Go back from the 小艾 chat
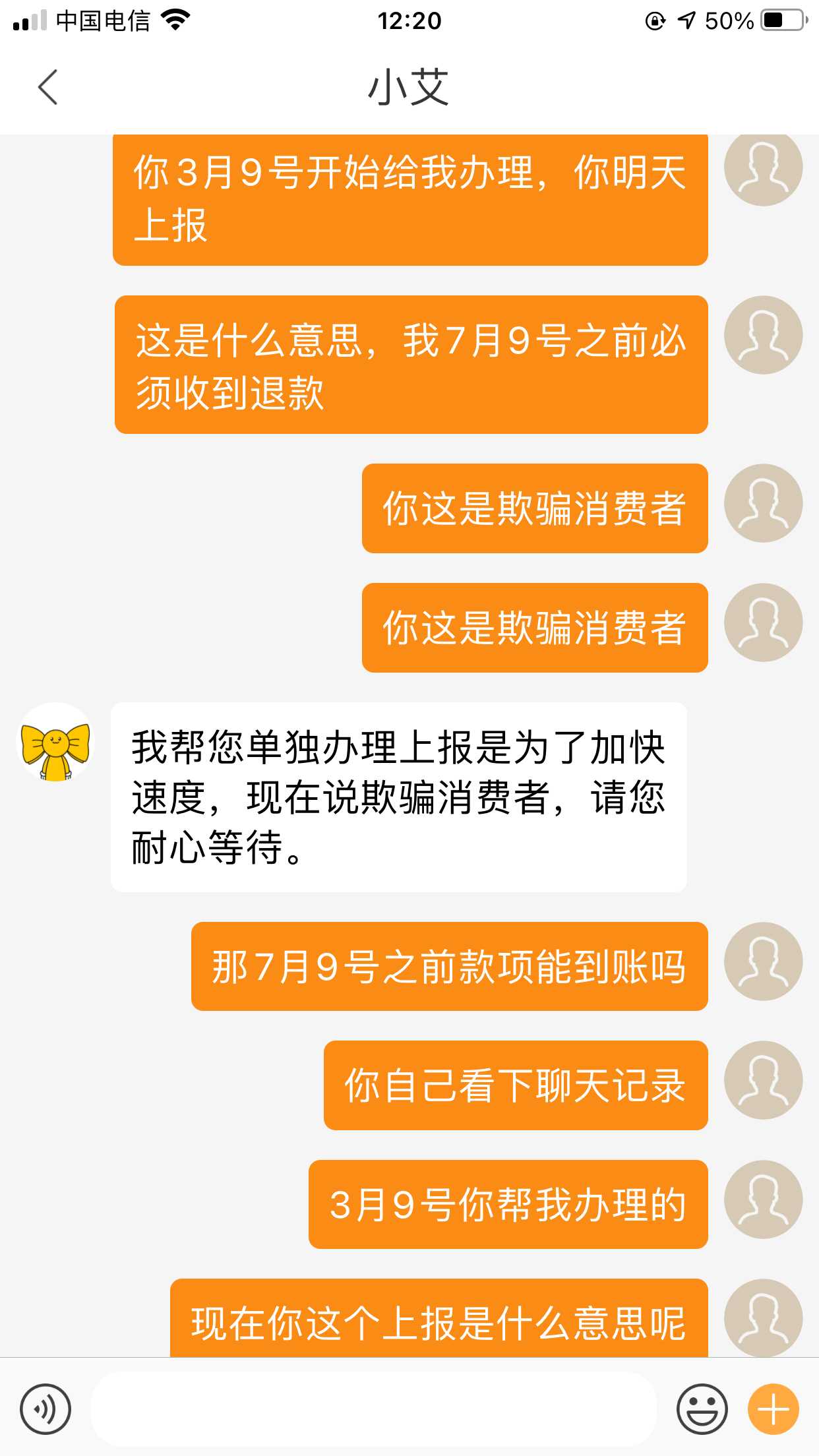The image size is (819, 1456). [47, 87]
